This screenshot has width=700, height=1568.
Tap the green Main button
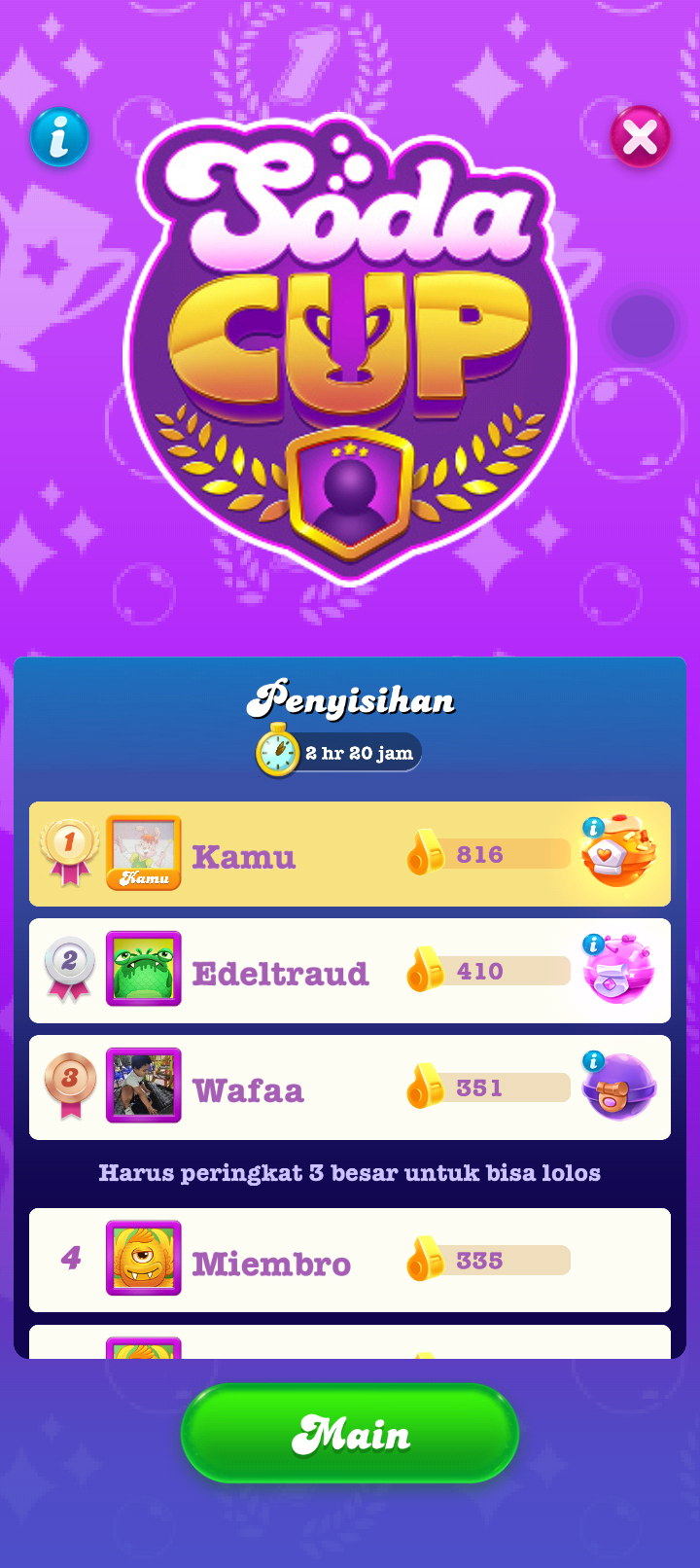pos(350,1433)
